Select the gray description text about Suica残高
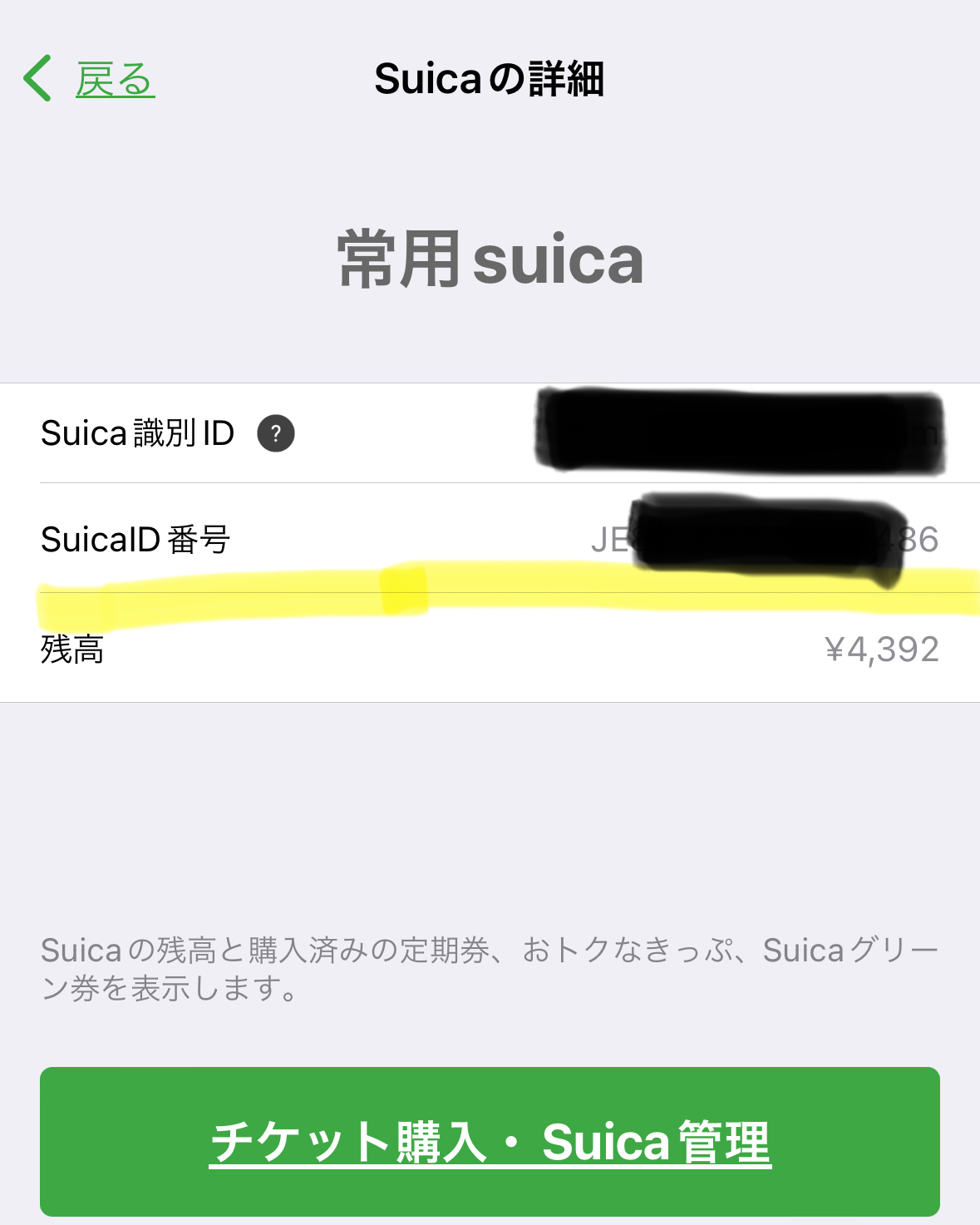 coord(490,965)
